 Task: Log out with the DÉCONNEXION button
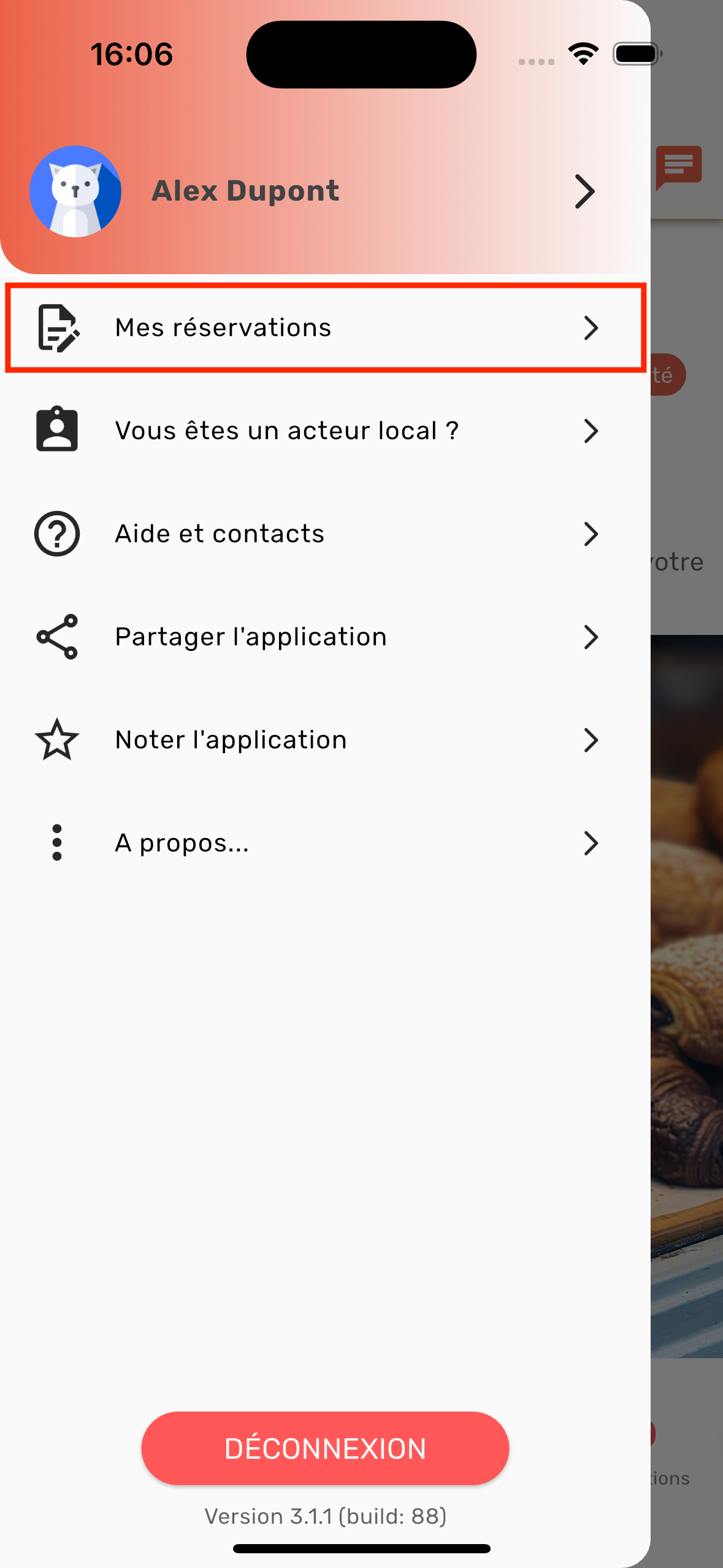pos(325,1448)
